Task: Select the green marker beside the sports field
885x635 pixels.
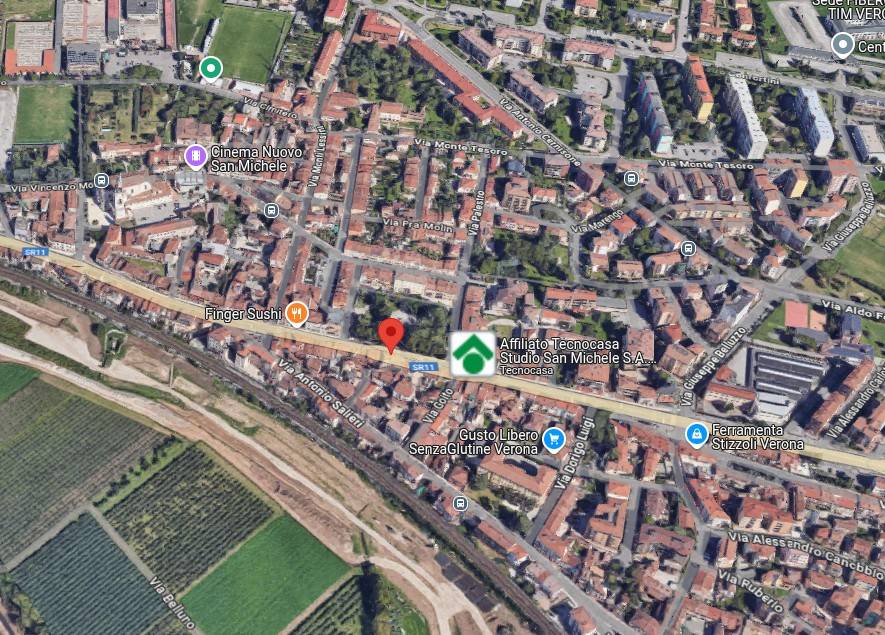Action: click(210, 68)
